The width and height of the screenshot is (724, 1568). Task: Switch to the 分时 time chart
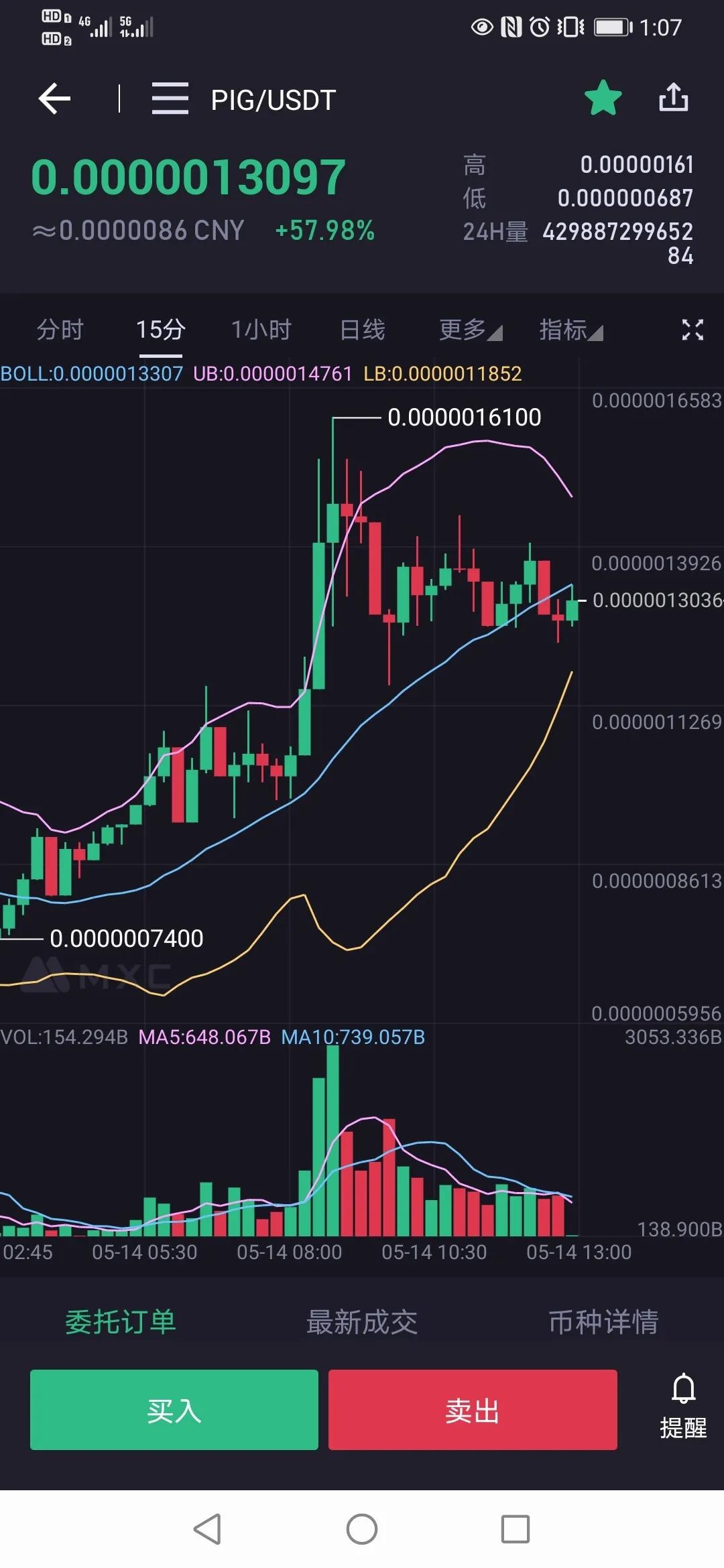(x=60, y=330)
